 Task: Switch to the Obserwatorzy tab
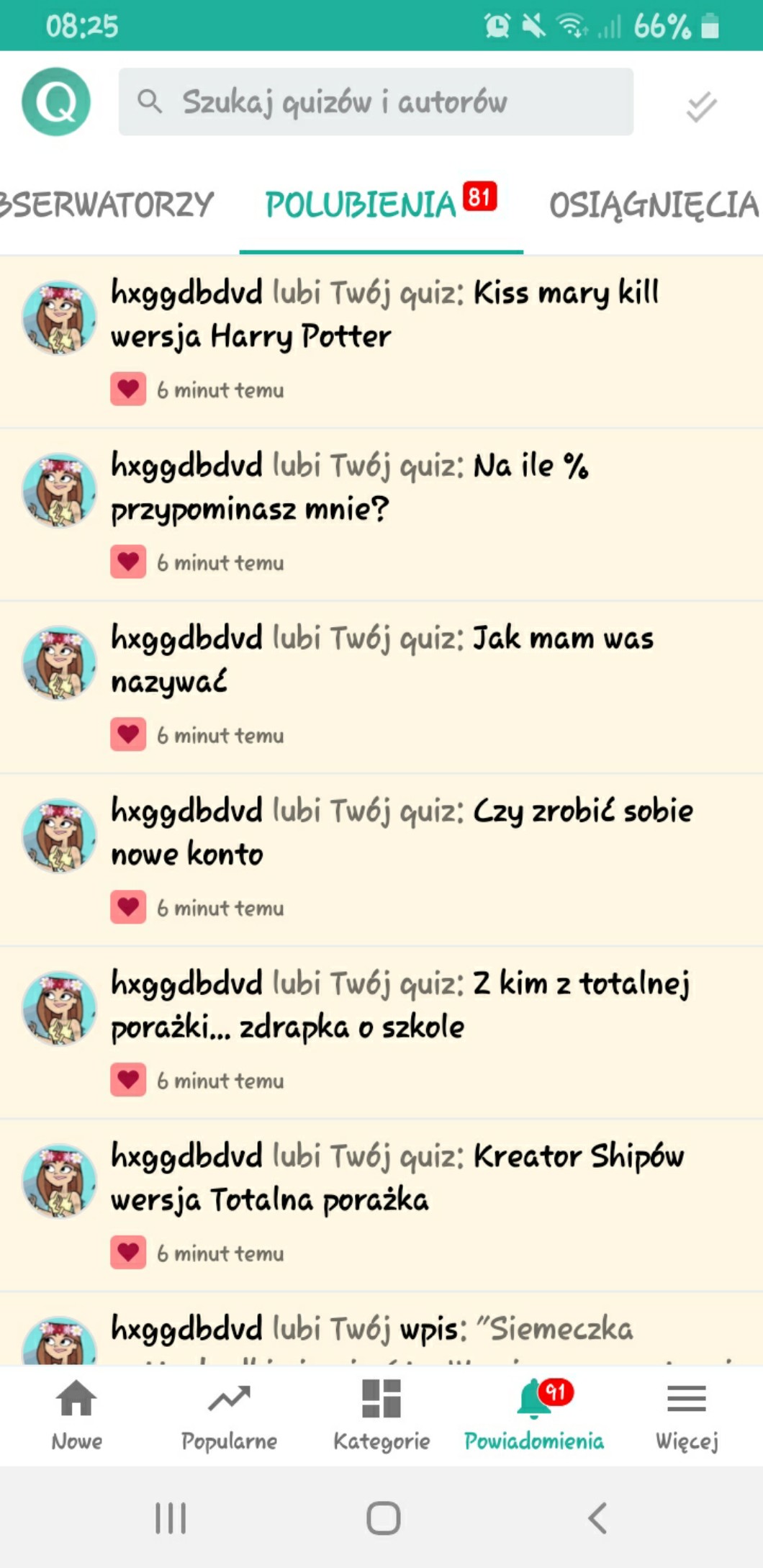coord(107,204)
